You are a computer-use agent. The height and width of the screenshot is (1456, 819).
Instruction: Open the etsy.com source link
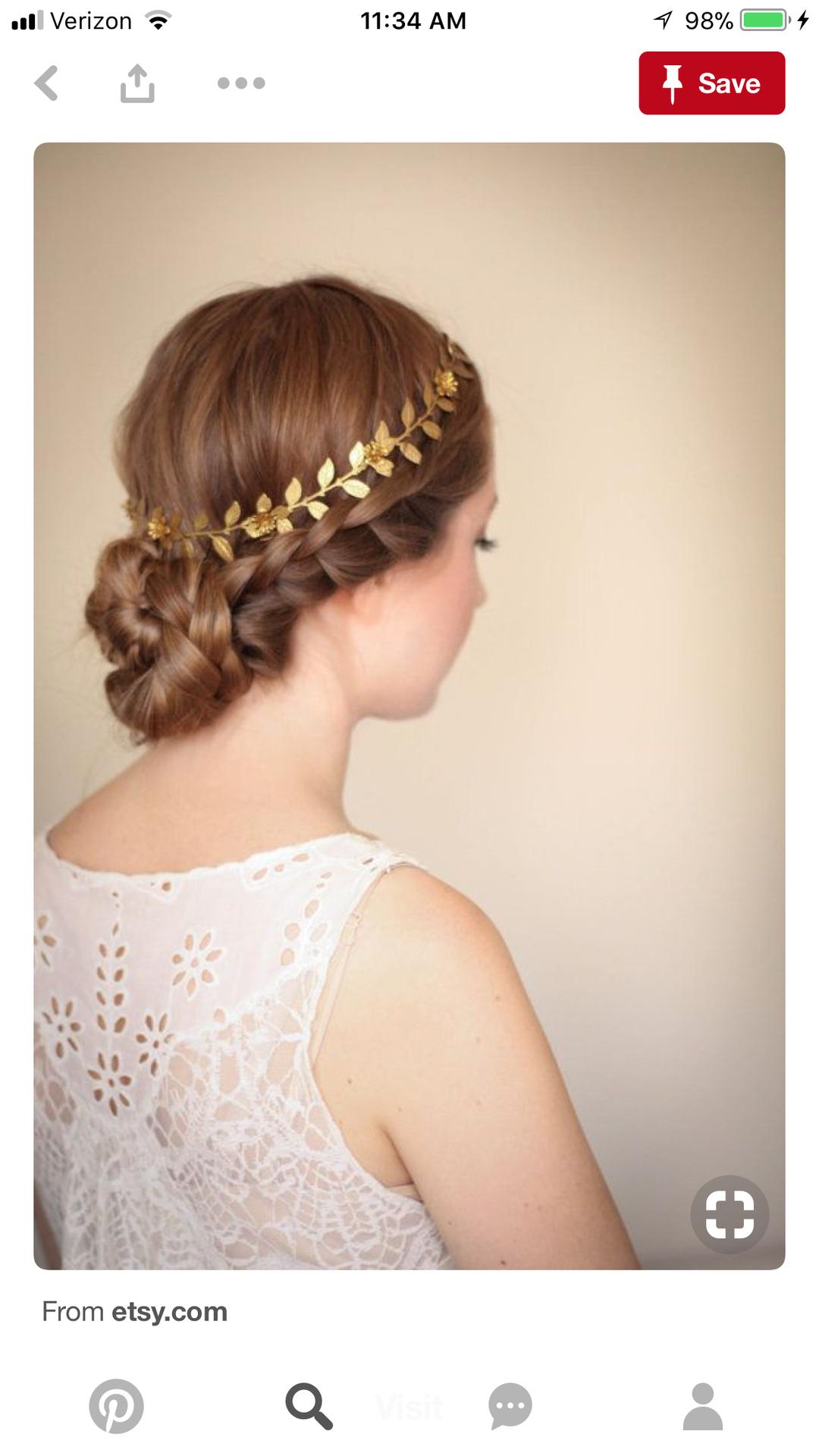click(x=134, y=1311)
